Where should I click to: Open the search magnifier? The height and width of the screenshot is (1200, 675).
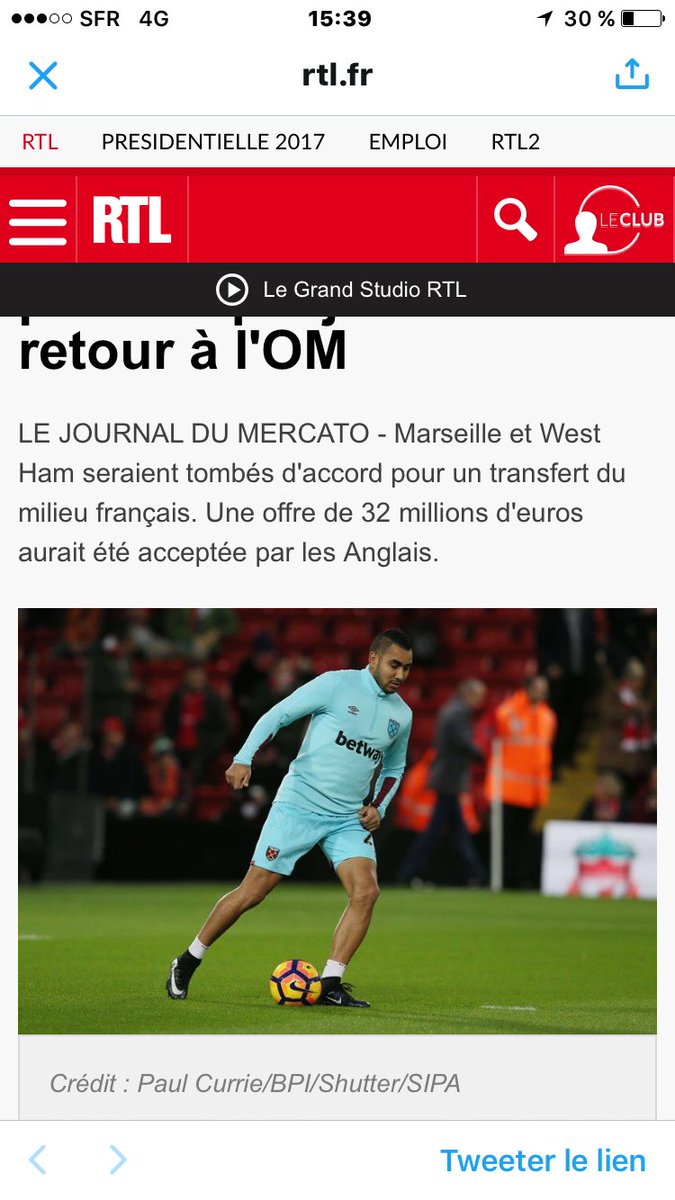[x=515, y=220]
